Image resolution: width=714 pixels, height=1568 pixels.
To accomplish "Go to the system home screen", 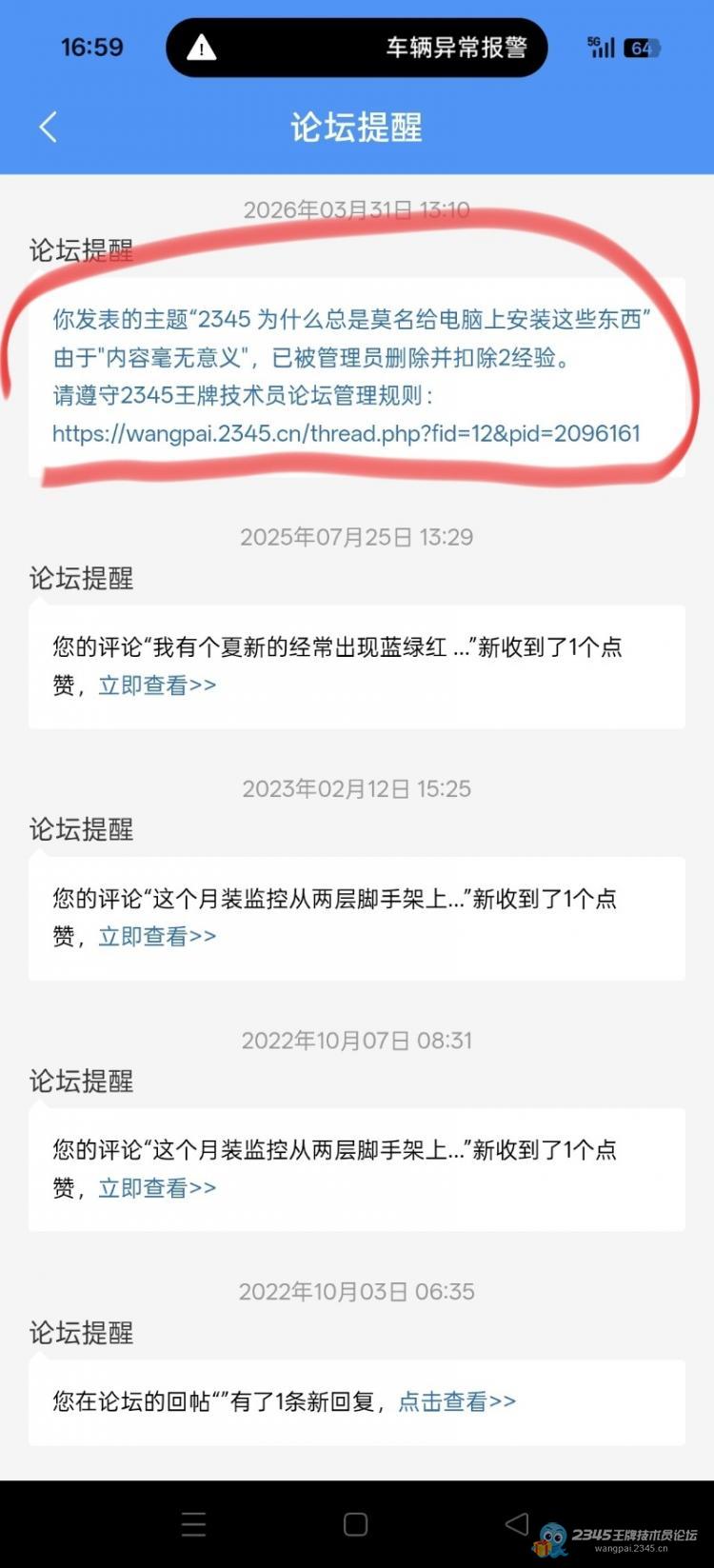I will pyautogui.click(x=355, y=1524).
